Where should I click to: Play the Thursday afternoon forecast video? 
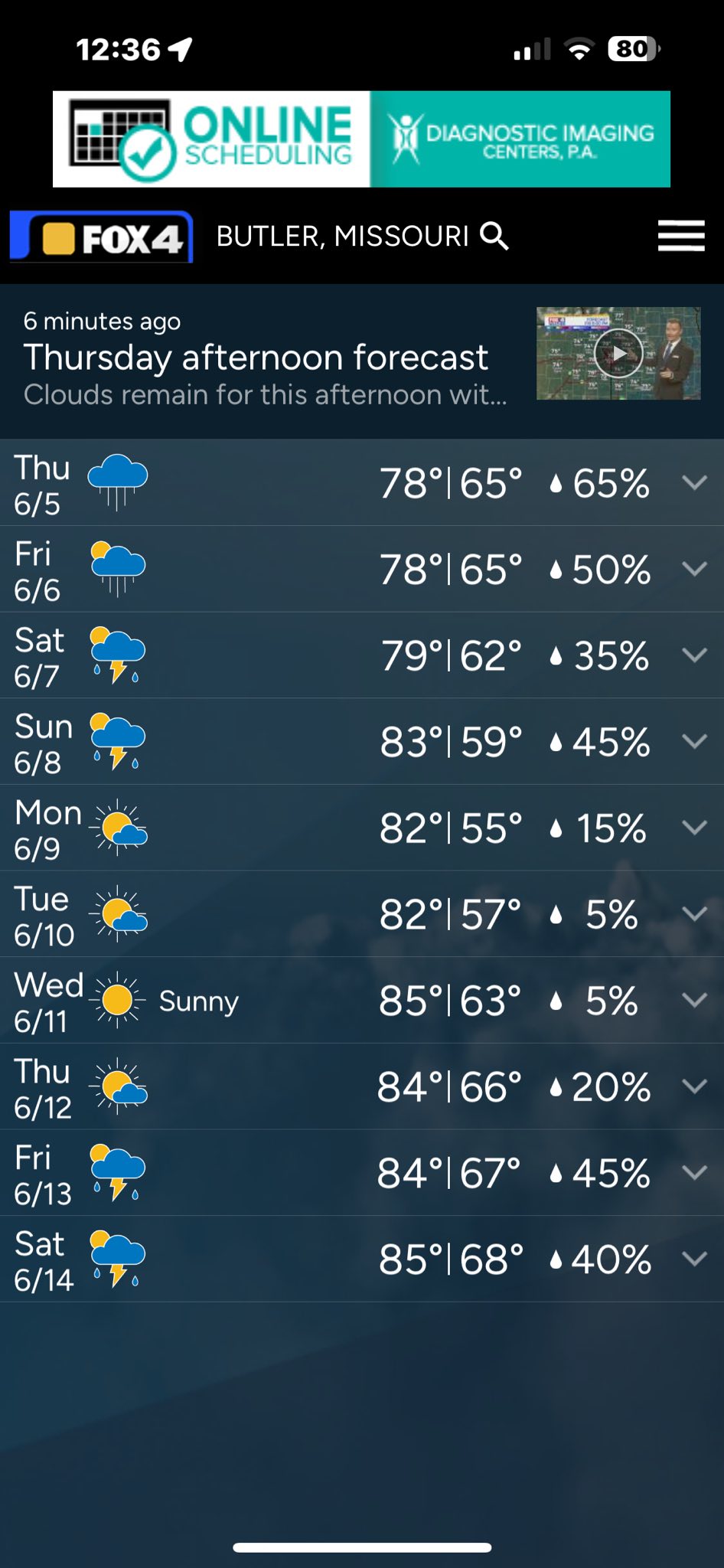[x=618, y=354]
